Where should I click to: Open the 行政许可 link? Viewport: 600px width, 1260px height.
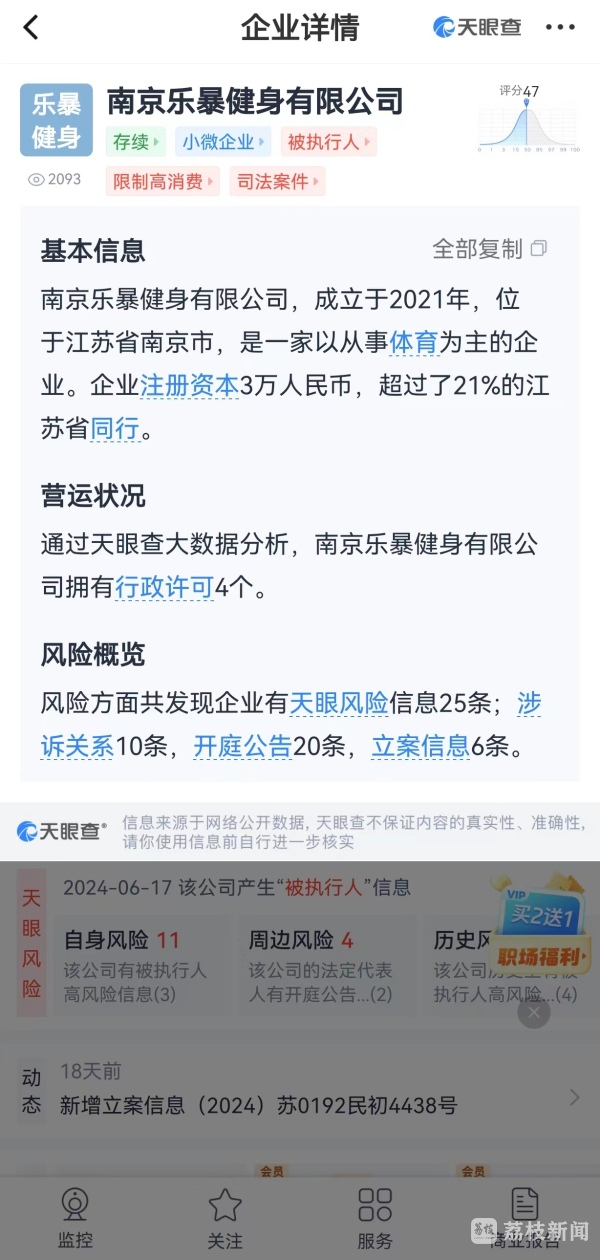pos(164,588)
